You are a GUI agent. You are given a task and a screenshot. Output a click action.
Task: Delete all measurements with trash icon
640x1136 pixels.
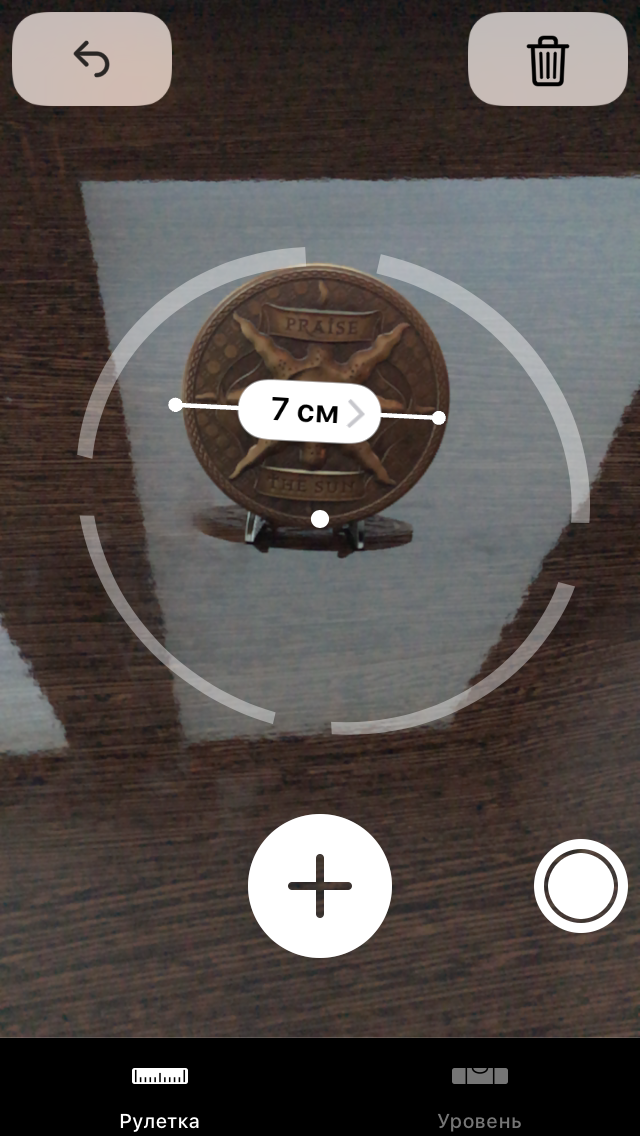coord(547,60)
